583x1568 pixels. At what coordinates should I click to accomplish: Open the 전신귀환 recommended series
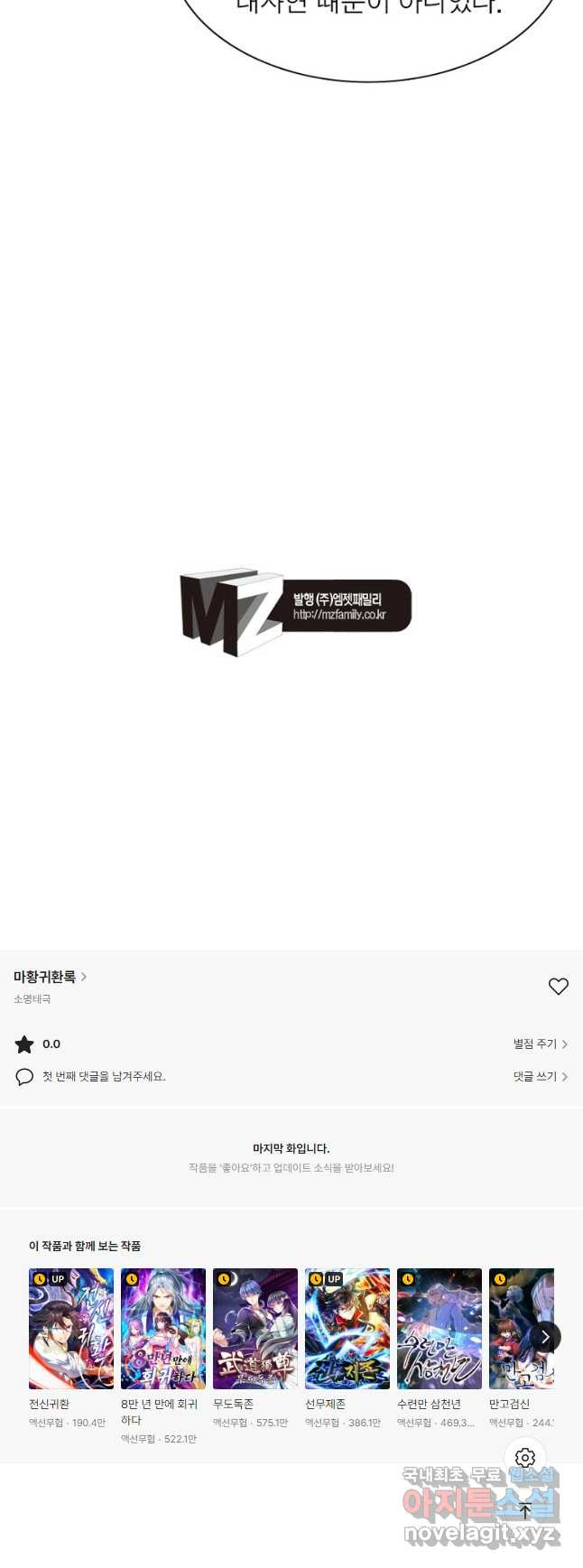point(71,1329)
